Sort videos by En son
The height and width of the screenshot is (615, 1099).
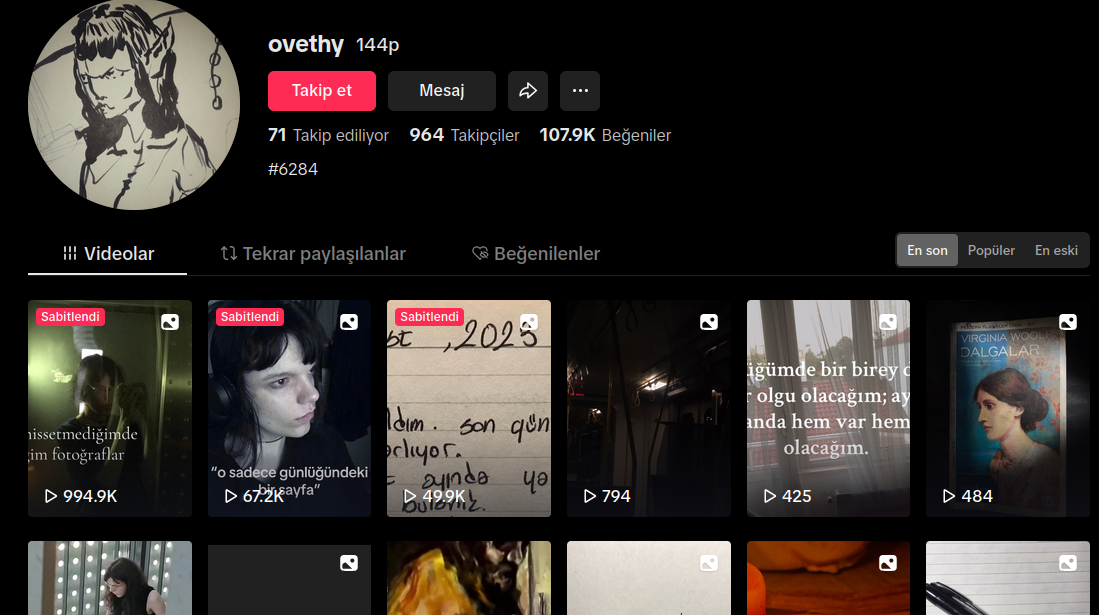coord(927,250)
